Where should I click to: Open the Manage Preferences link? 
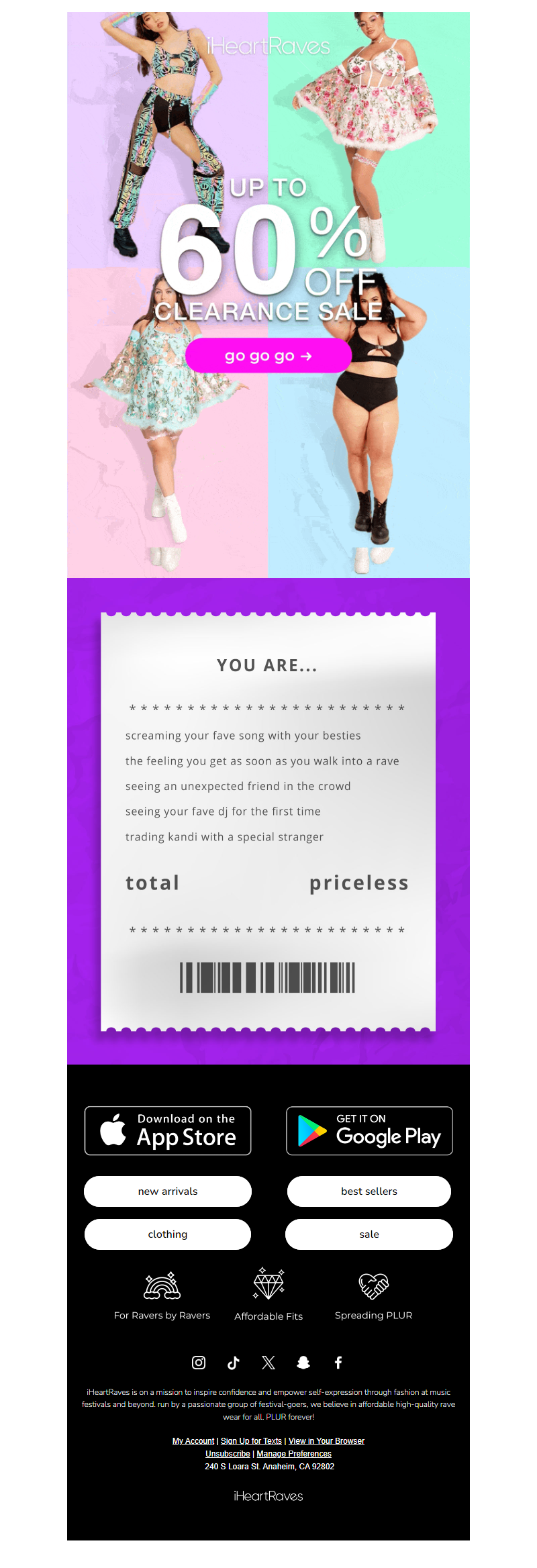(294, 1453)
